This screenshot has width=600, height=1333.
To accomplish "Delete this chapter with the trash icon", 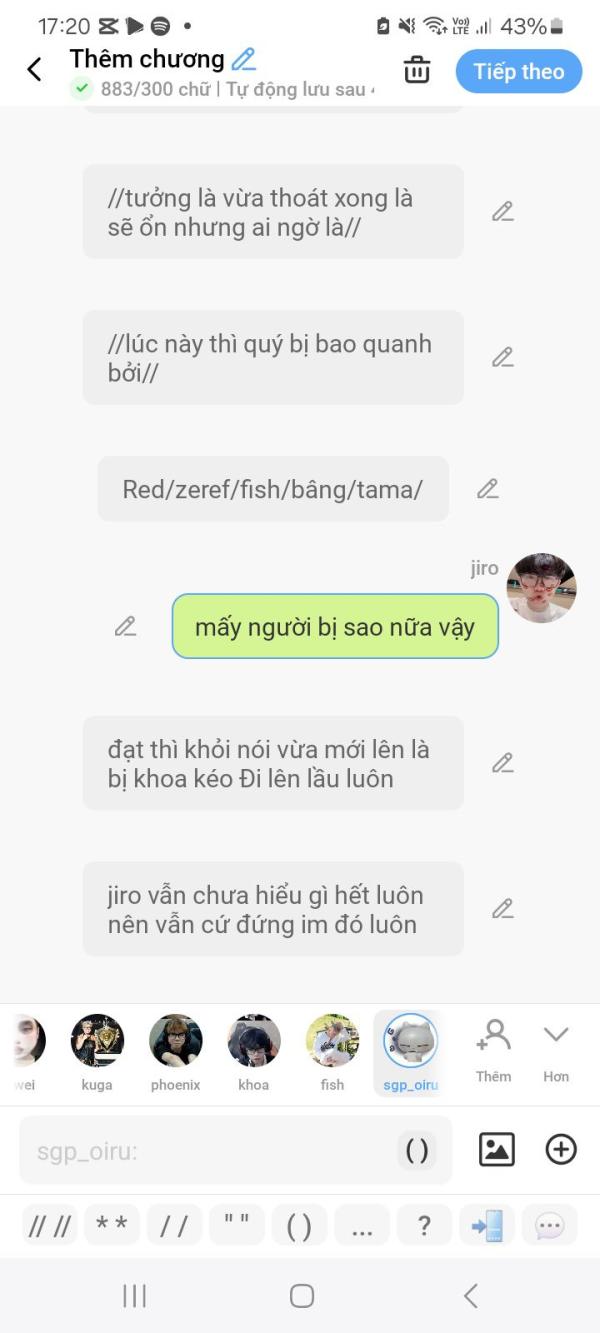I will pos(417,70).
